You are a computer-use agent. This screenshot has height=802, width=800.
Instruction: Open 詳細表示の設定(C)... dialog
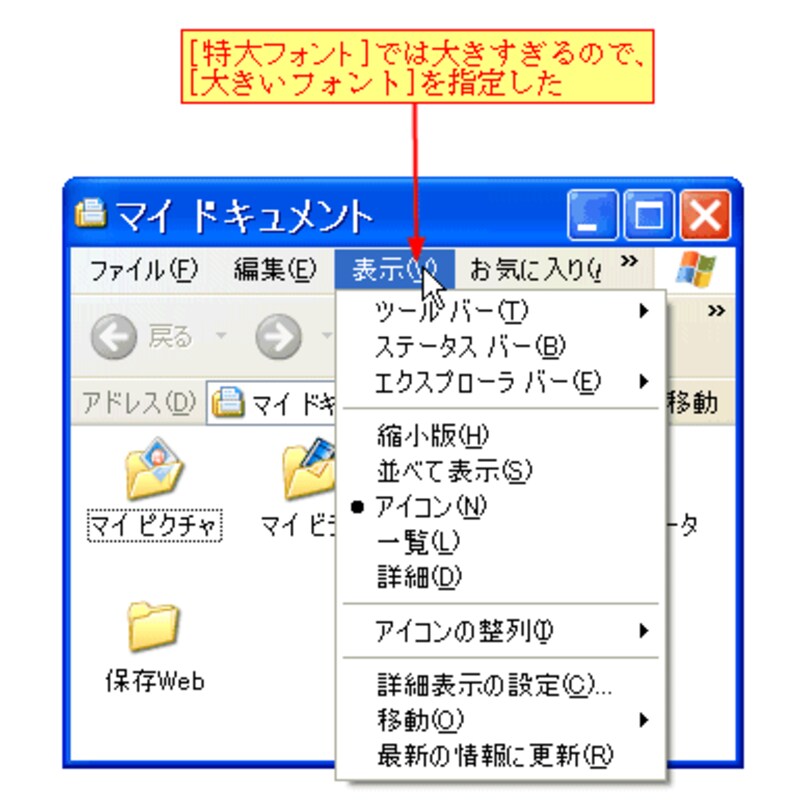494,685
